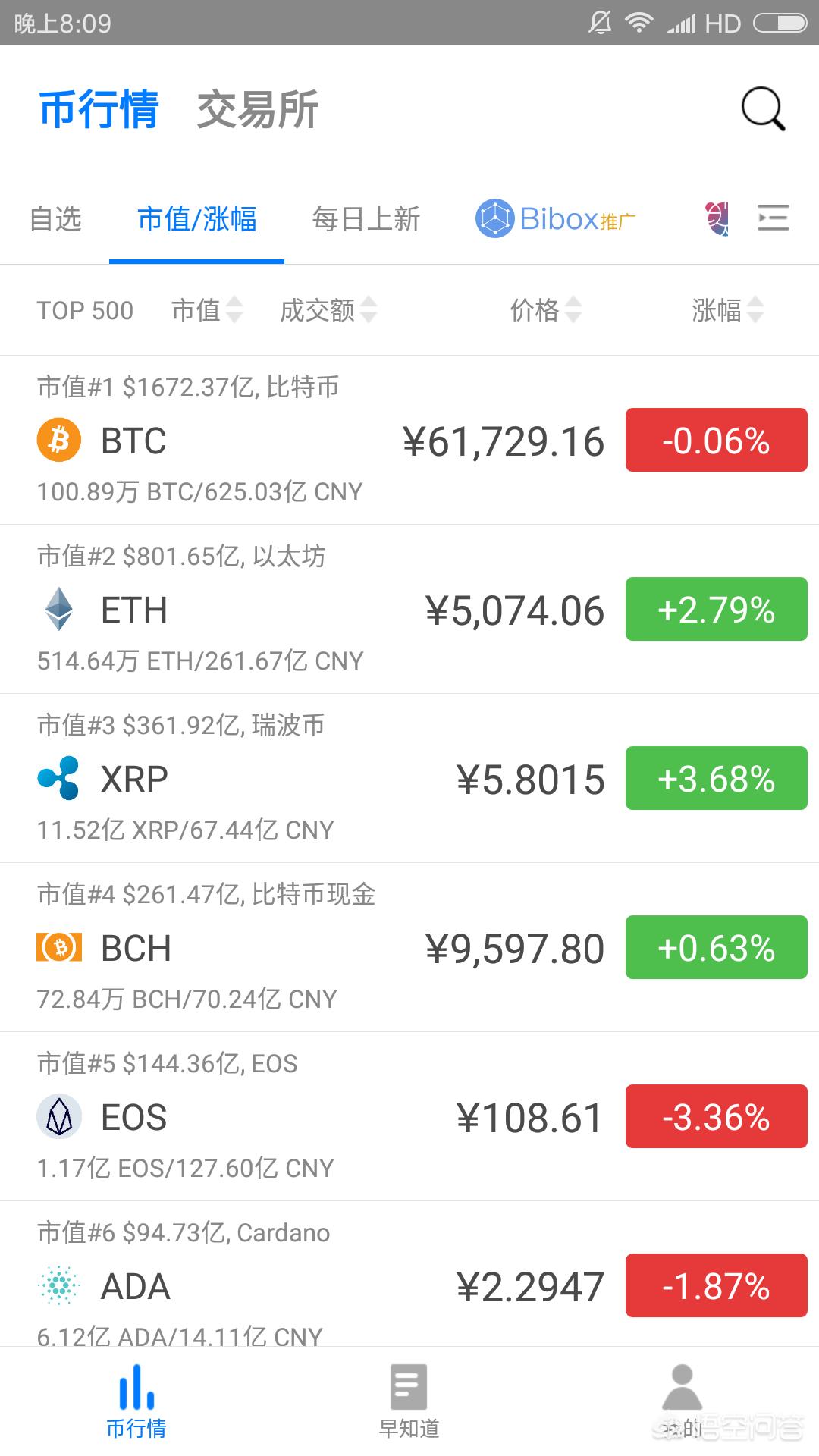Image resolution: width=819 pixels, height=1456 pixels.
Task: Sort the list by 价格
Action: pos(545,309)
